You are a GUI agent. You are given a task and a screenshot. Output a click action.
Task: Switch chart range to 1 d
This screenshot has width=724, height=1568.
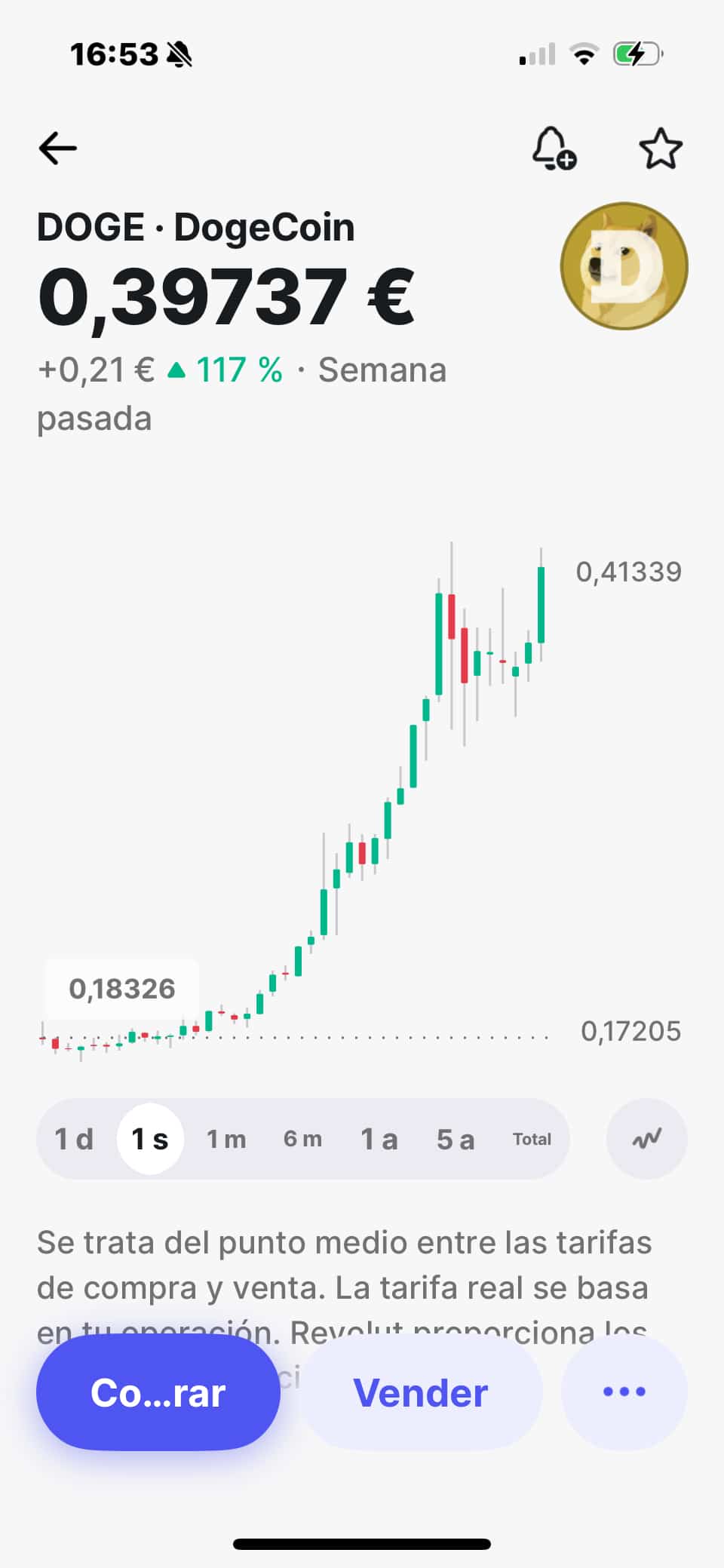click(74, 1139)
